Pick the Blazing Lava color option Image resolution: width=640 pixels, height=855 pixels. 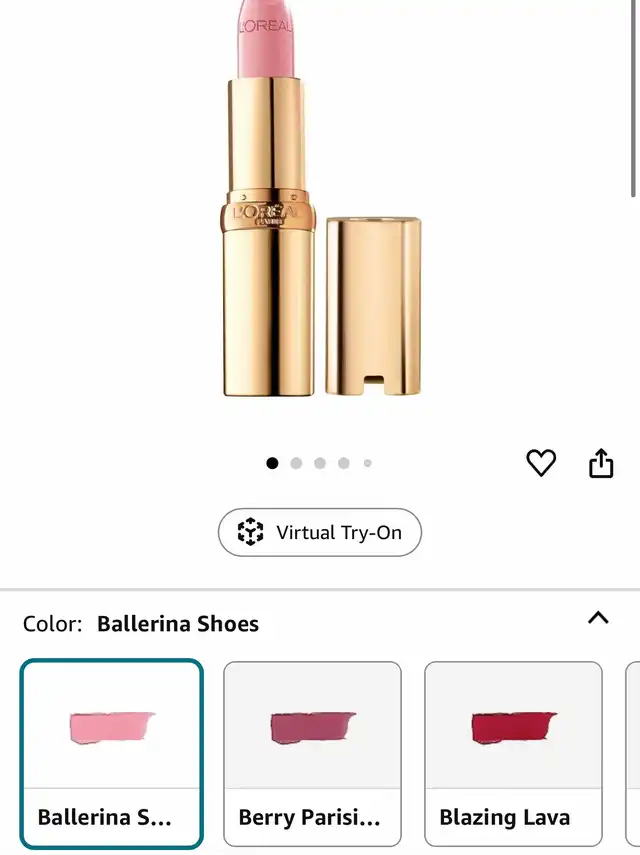tap(513, 754)
